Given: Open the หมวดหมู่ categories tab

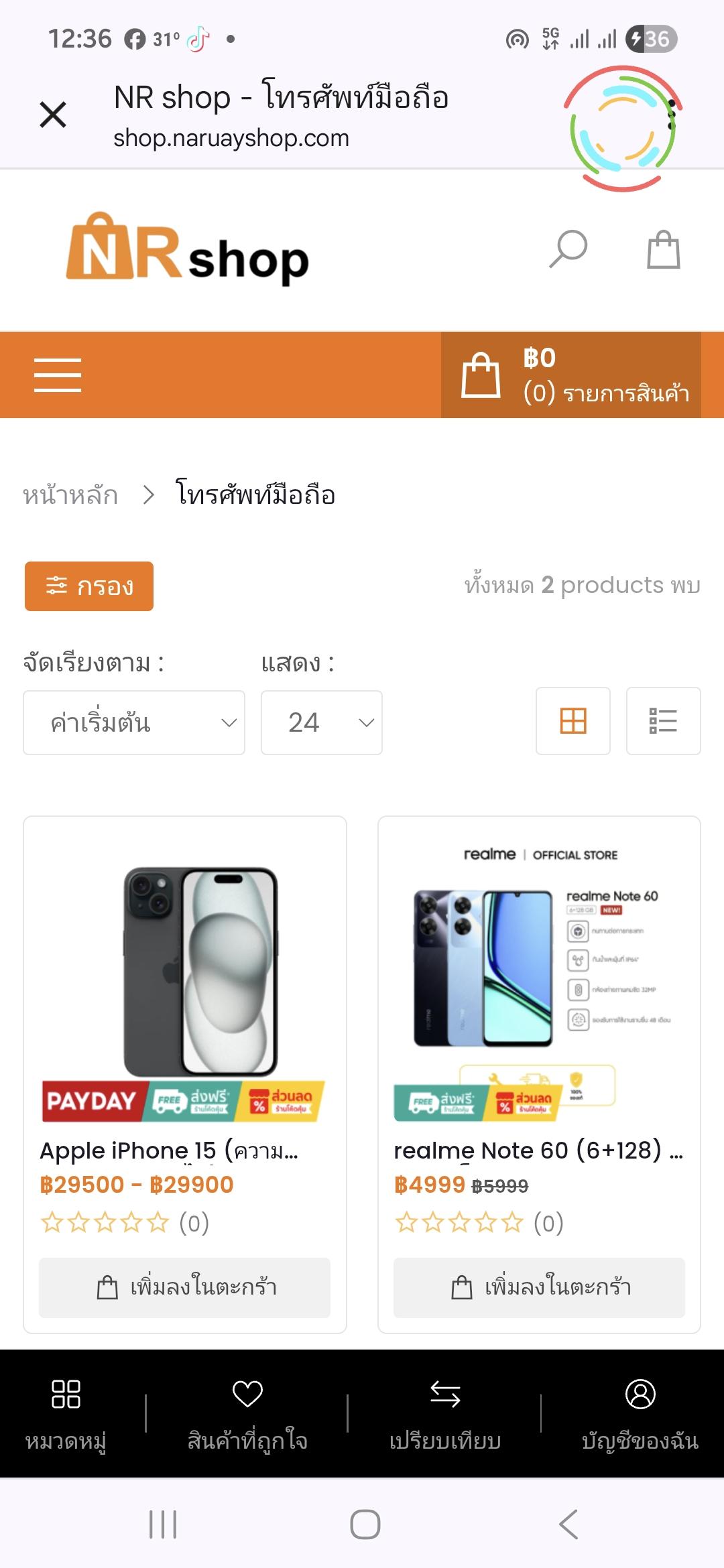Looking at the screenshot, I should [x=66, y=1413].
